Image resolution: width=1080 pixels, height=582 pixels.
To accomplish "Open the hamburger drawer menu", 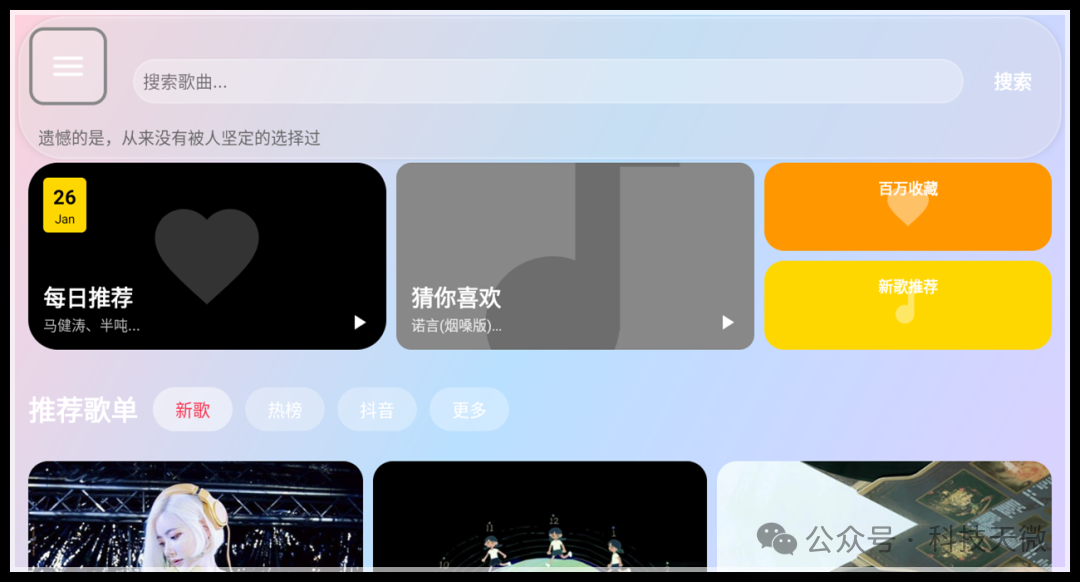I will pyautogui.click(x=68, y=67).
